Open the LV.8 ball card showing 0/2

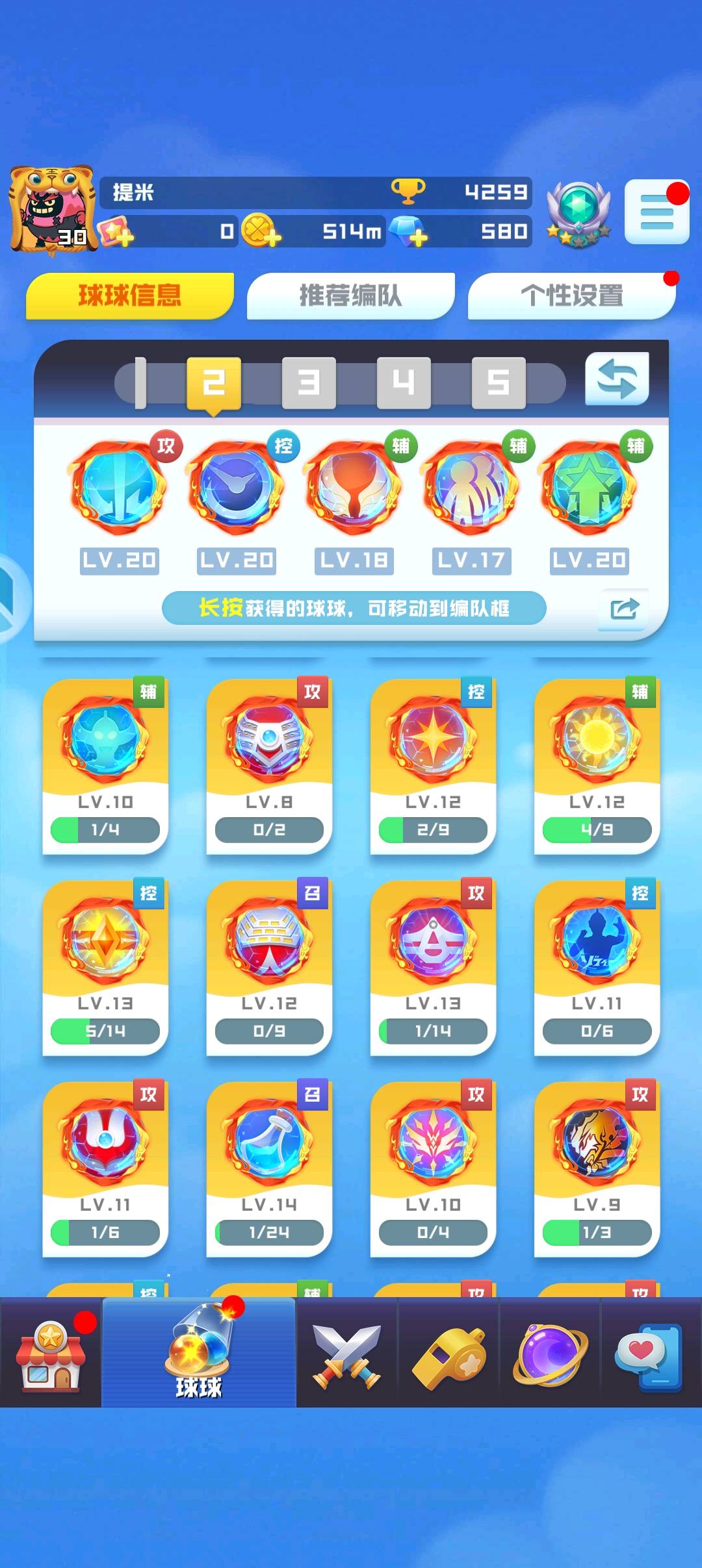pyautogui.click(x=269, y=766)
